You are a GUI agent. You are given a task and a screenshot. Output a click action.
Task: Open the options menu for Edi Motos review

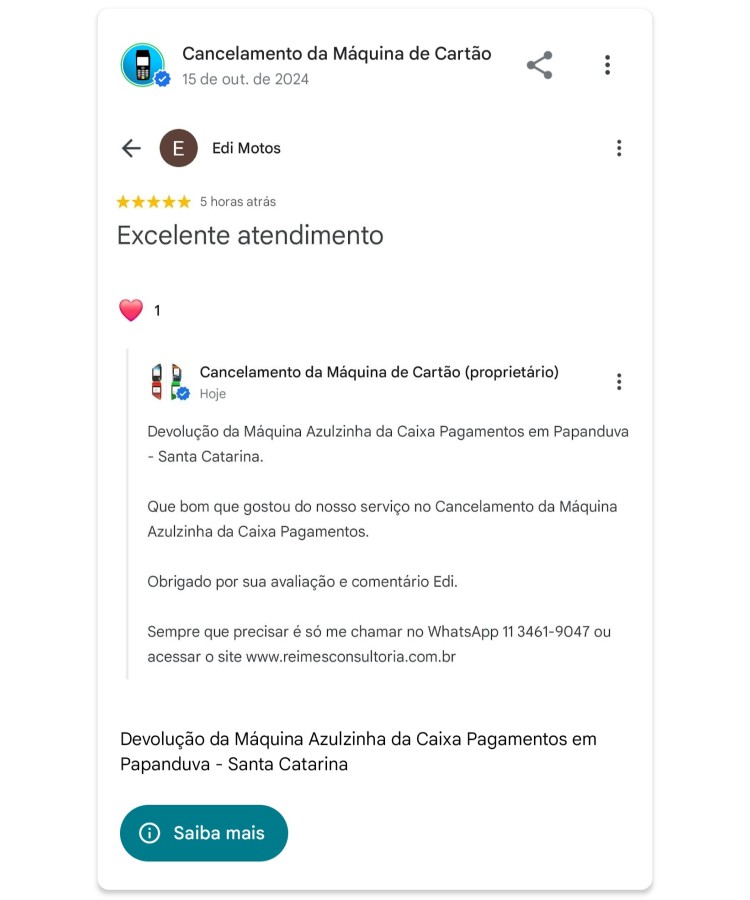click(x=619, y=148)
